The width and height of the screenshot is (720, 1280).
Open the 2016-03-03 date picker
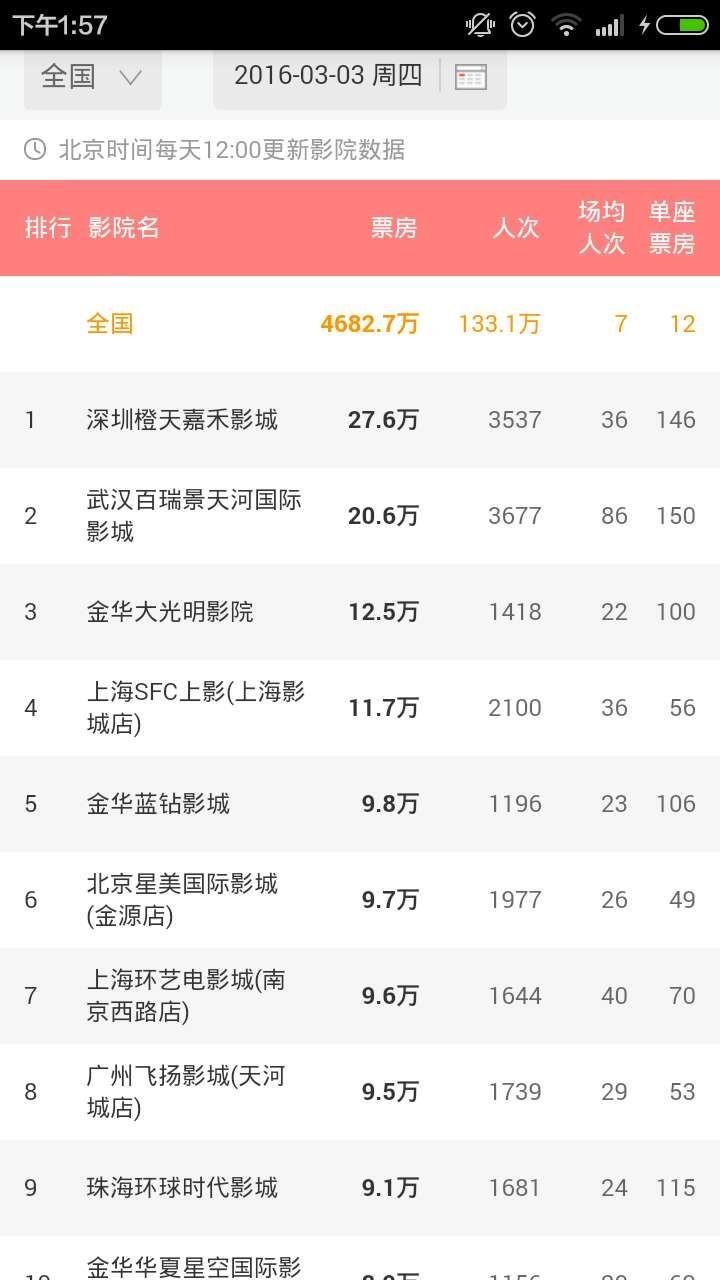tap(359, 77)
